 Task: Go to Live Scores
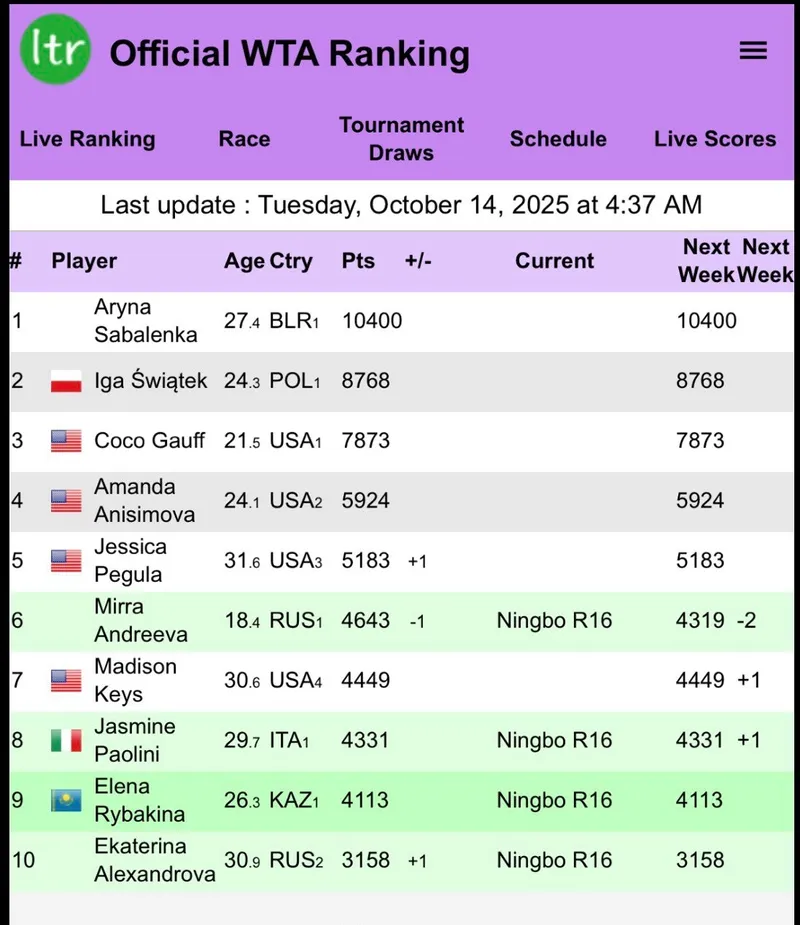tap(715, 139)
